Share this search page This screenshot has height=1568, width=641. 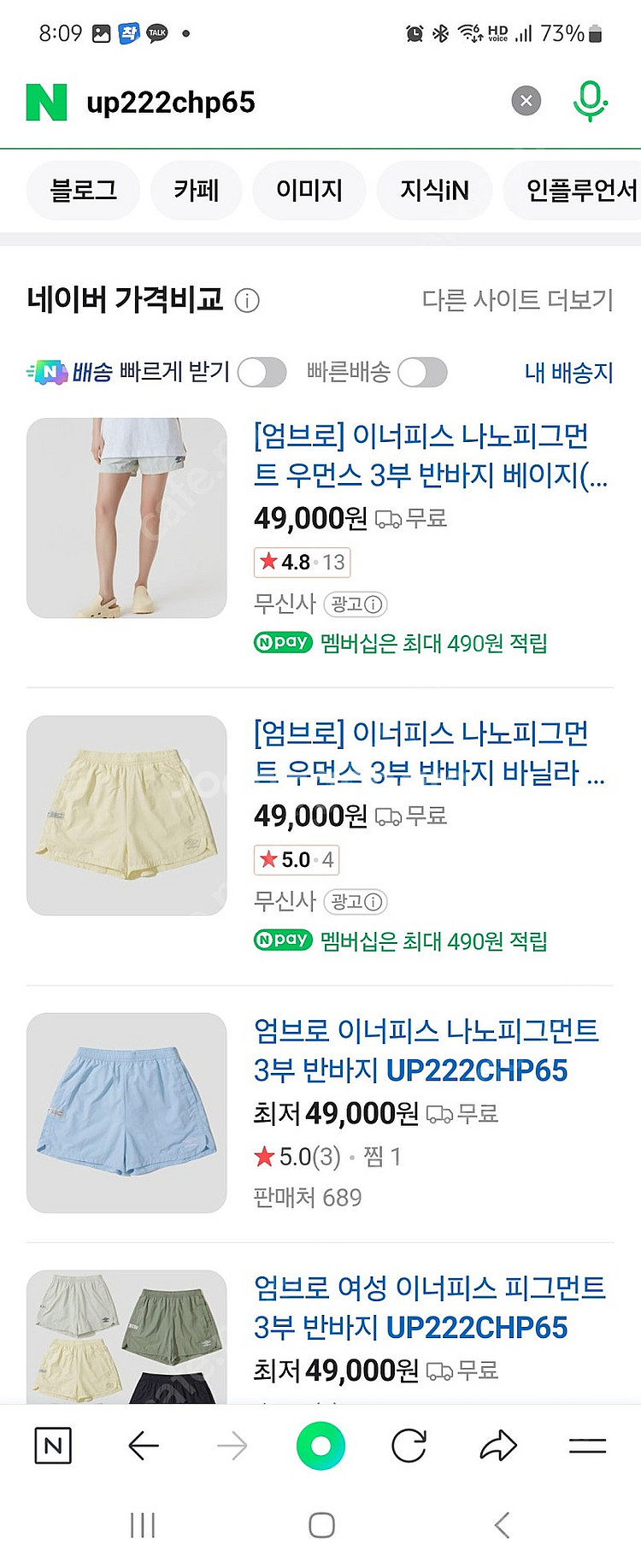498,1447
